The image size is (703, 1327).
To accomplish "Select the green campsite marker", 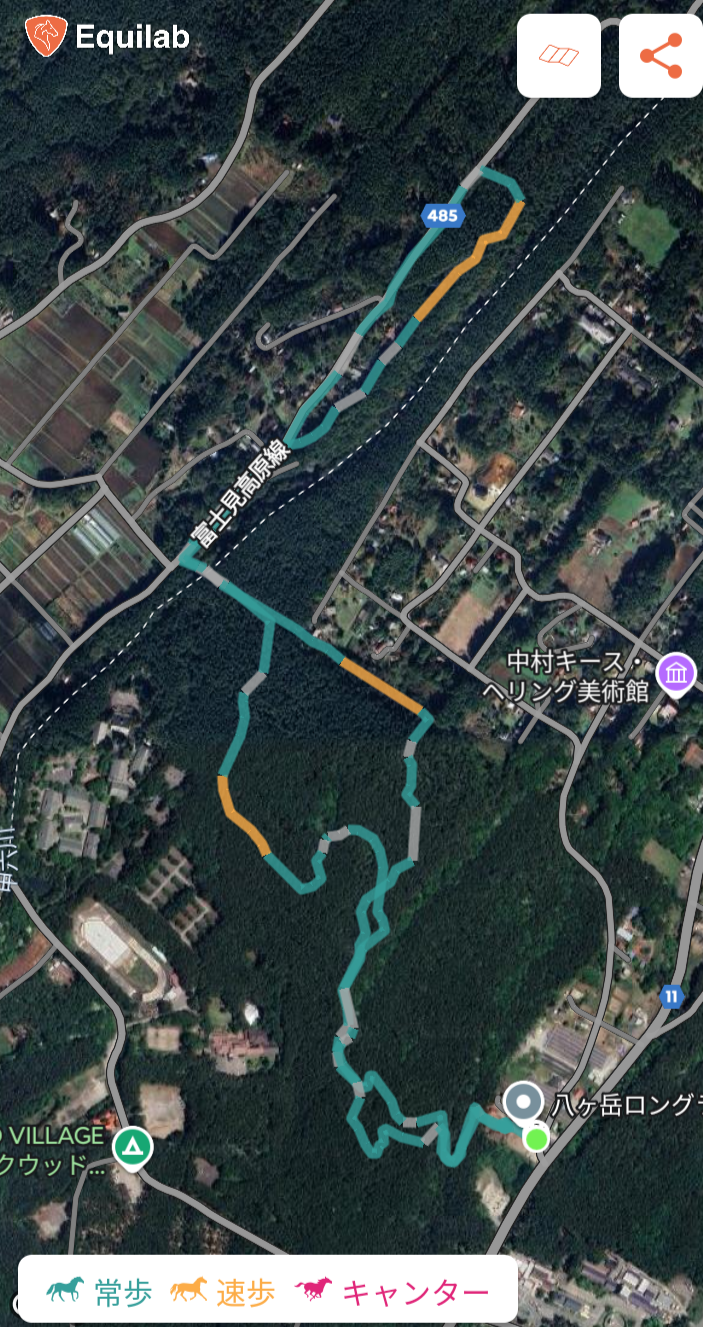I will pyautogui.click(x=132, y=1147).
